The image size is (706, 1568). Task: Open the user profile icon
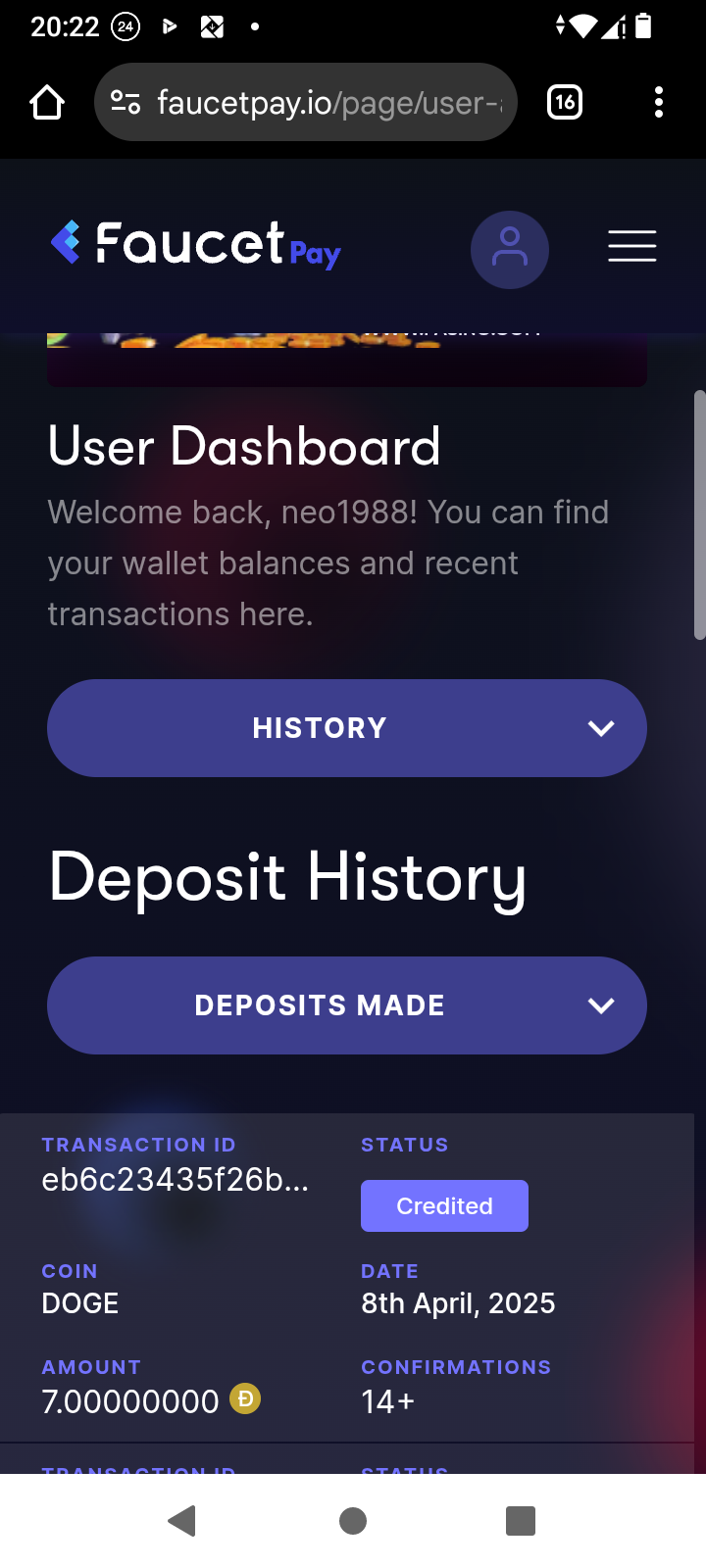(x=510, y=249)
